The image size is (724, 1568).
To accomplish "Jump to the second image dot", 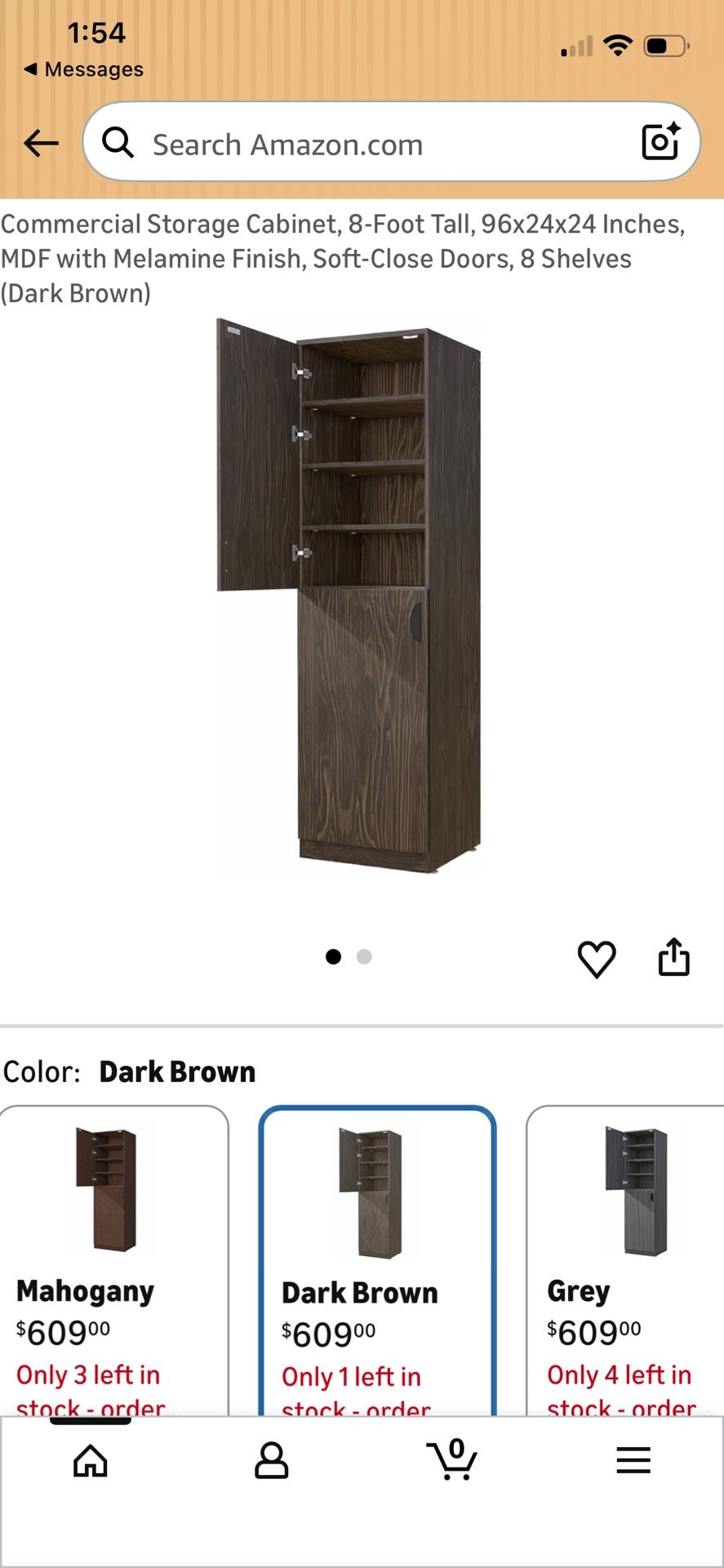I will [364, 957].
